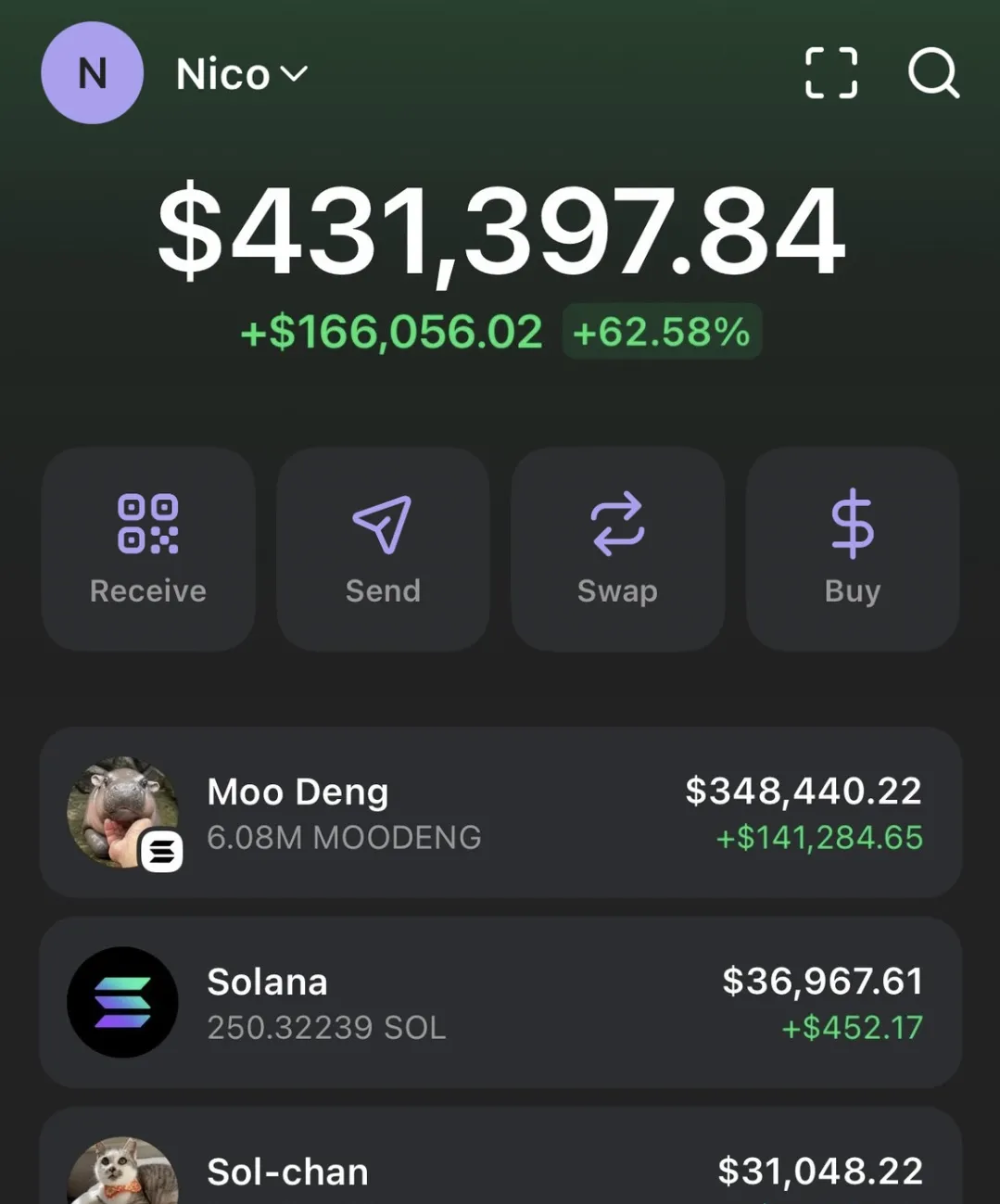Open the Swap action
The height and width of the screenshot is (1204, 1000).
617,549
